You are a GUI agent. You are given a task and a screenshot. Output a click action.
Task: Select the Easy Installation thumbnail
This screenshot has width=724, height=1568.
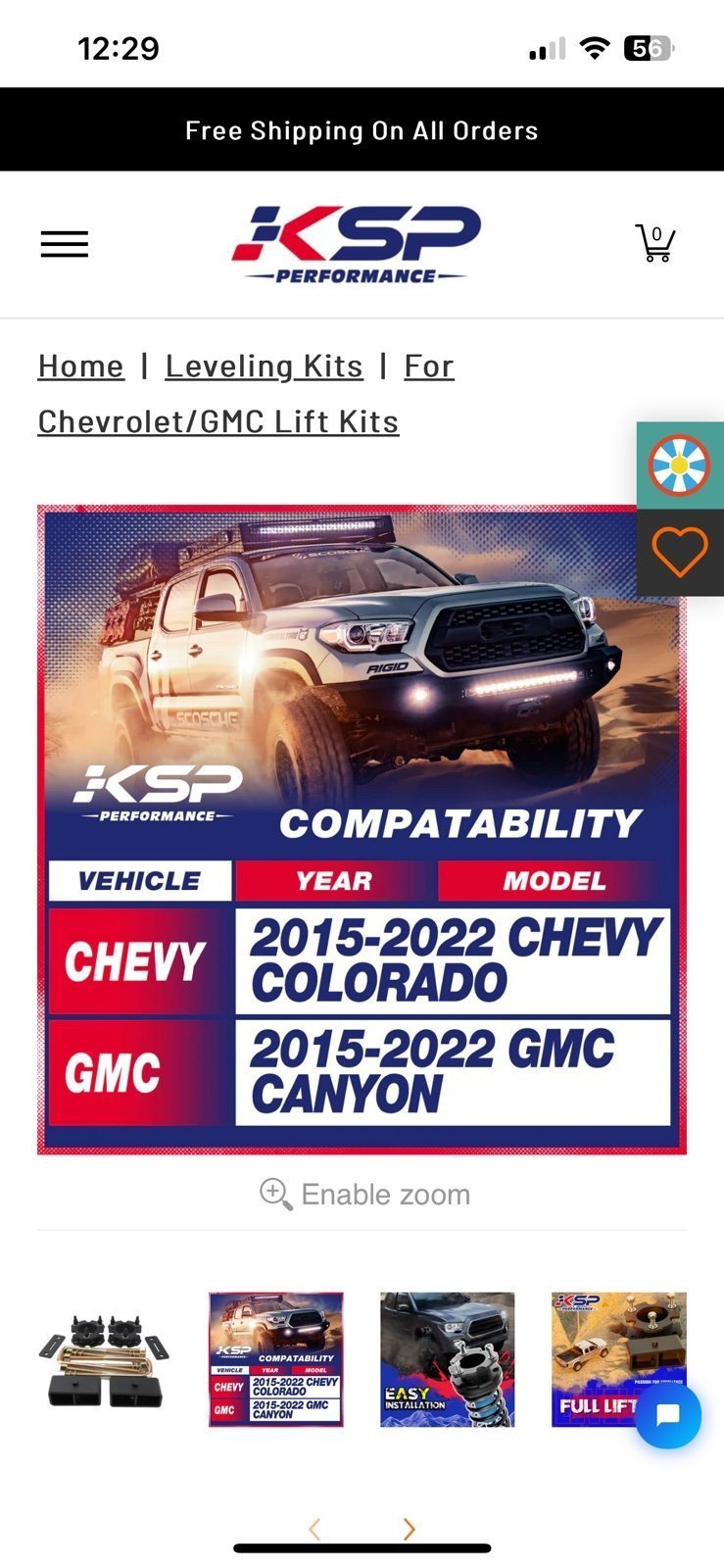[x=447, y=1359]
